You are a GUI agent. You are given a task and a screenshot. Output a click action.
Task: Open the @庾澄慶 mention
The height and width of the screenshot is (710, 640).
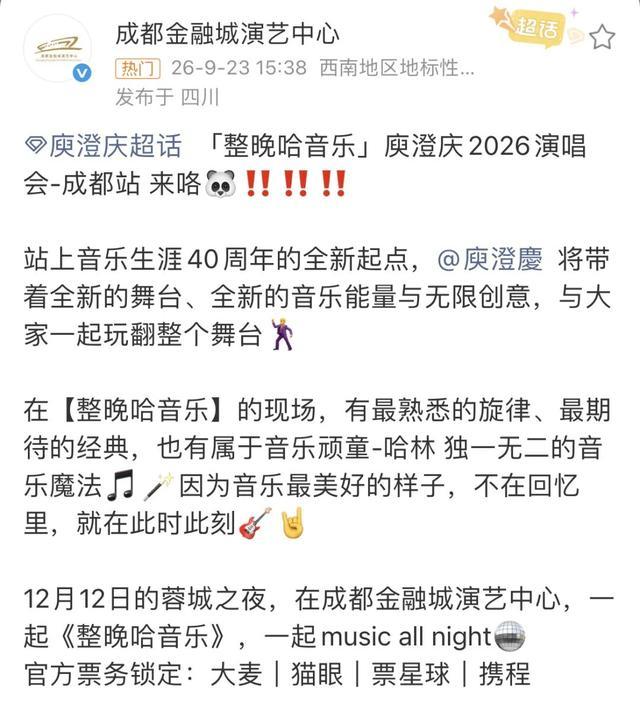[x=490, y=259]
